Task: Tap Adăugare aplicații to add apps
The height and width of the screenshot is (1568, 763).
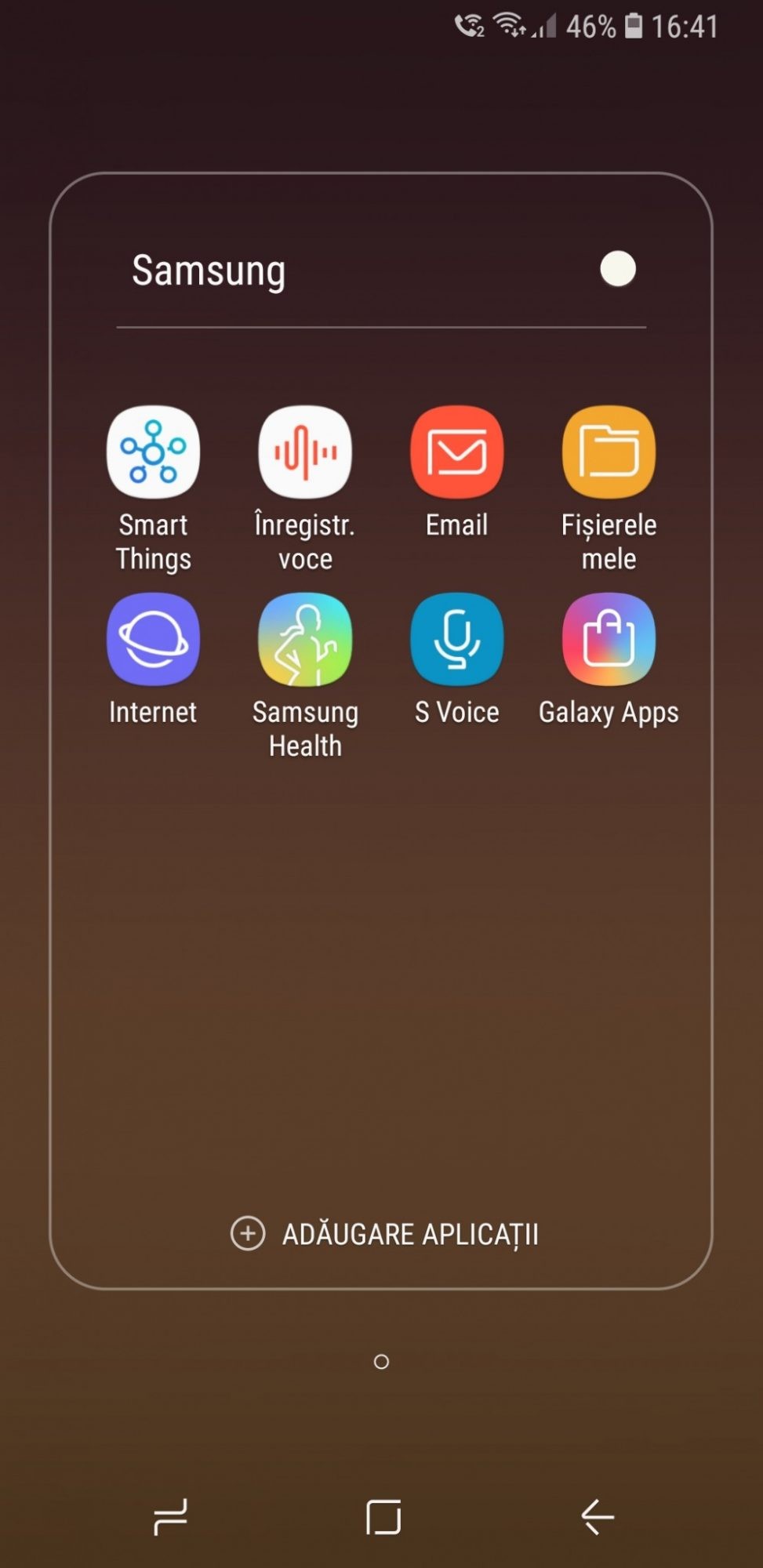Action: 384,1234
